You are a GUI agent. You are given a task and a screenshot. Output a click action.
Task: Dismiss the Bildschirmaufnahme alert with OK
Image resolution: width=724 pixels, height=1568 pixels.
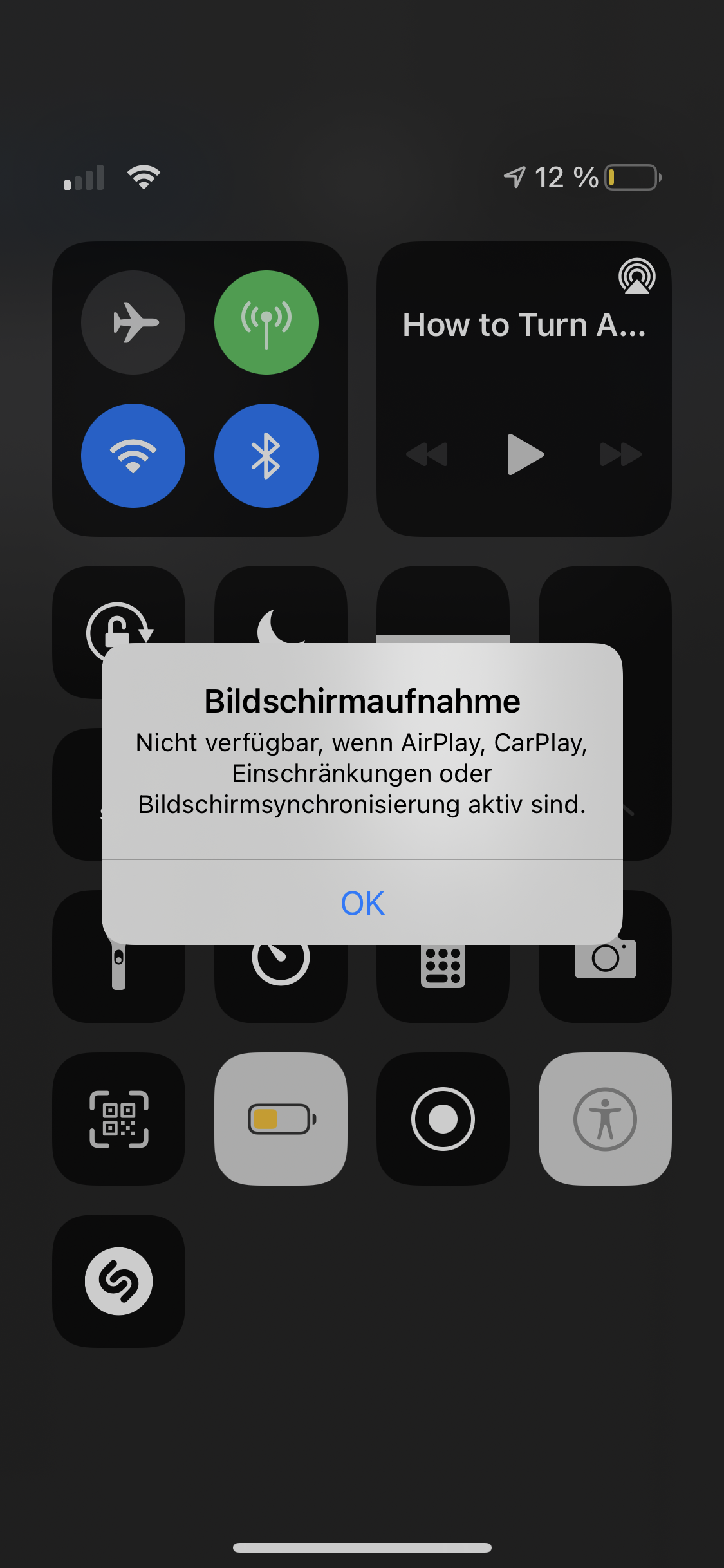tap(362, 902)
